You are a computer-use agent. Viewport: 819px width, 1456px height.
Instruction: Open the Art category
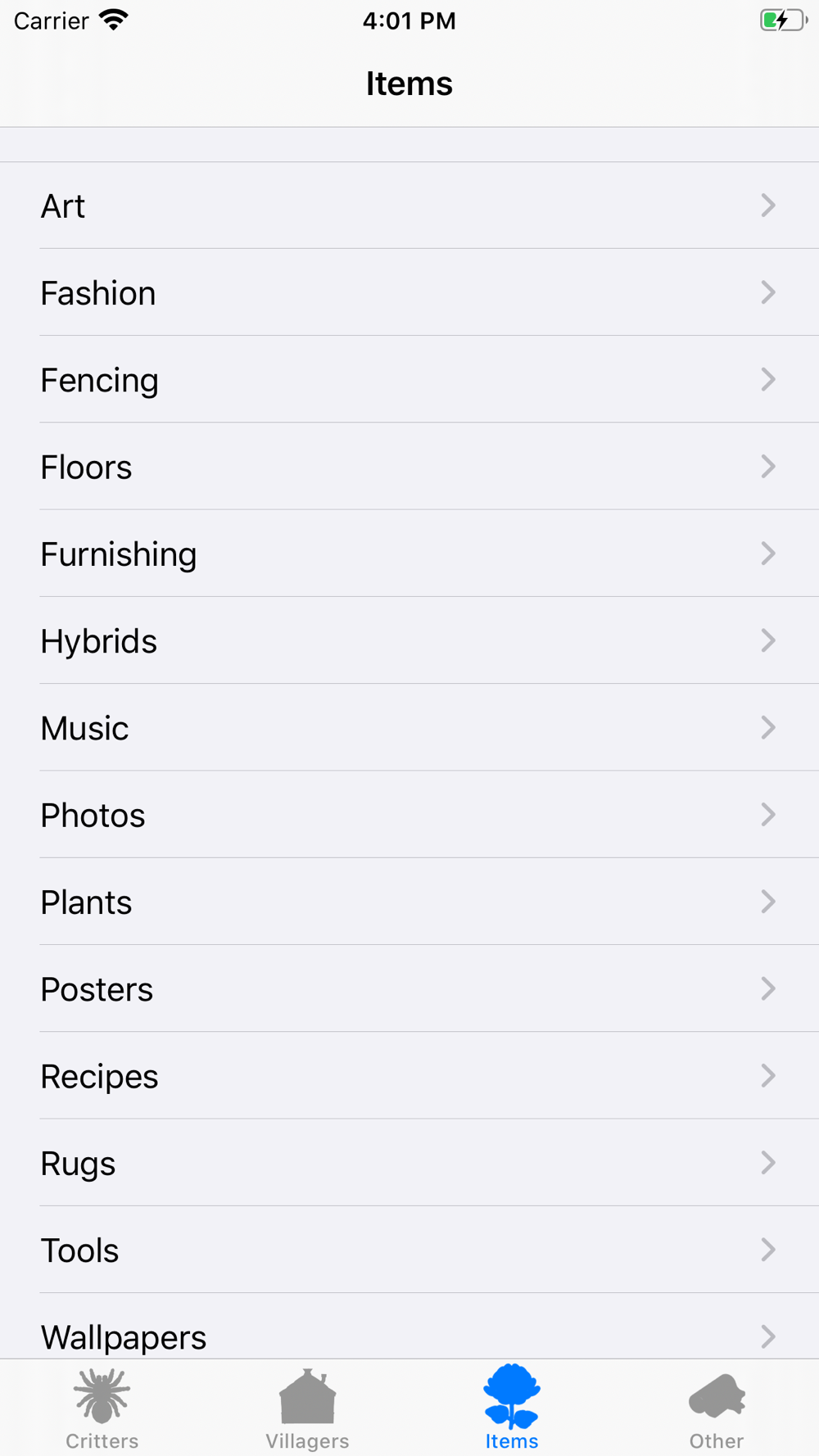[409, 206]
